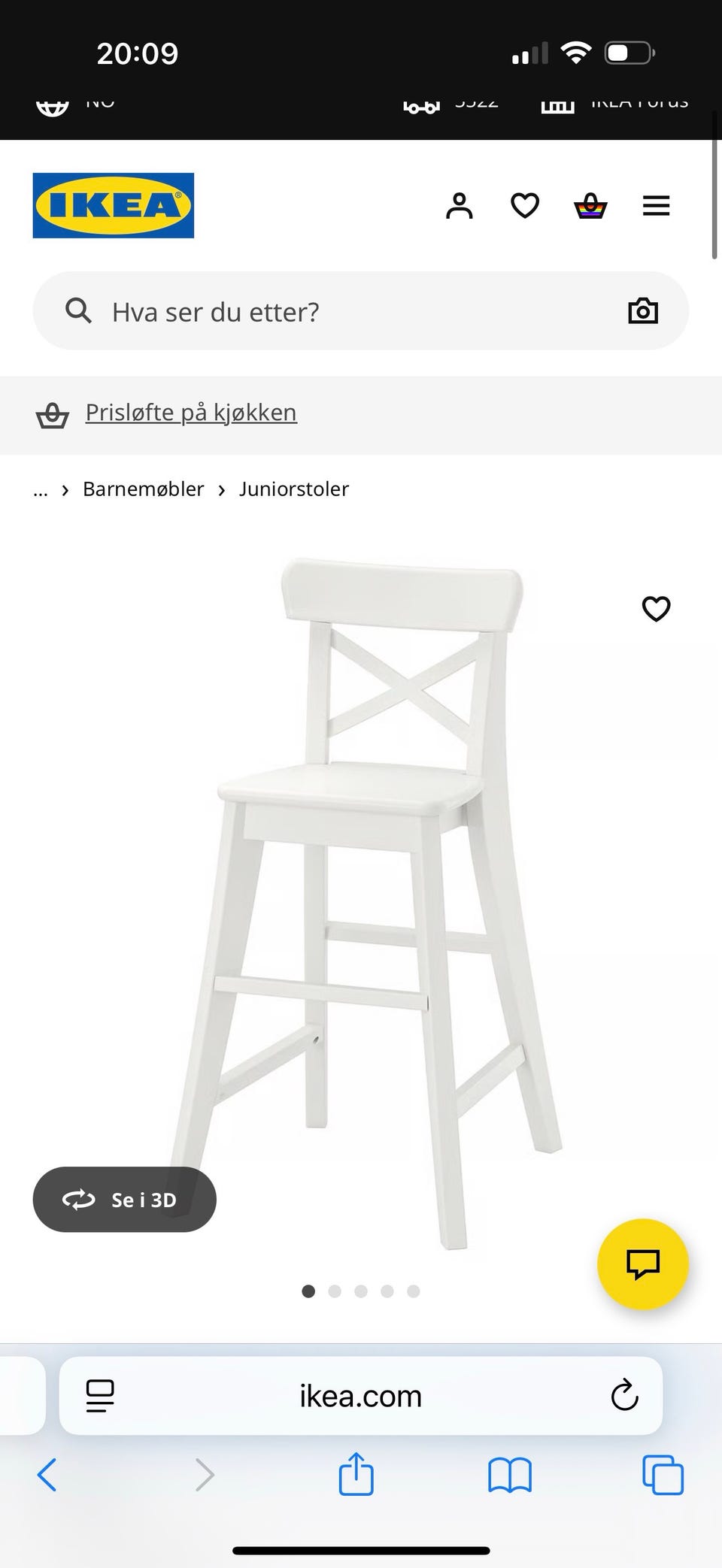
Task: Expand the collapsed breadcrumb ellipsis
Action: tap(41, 489)
